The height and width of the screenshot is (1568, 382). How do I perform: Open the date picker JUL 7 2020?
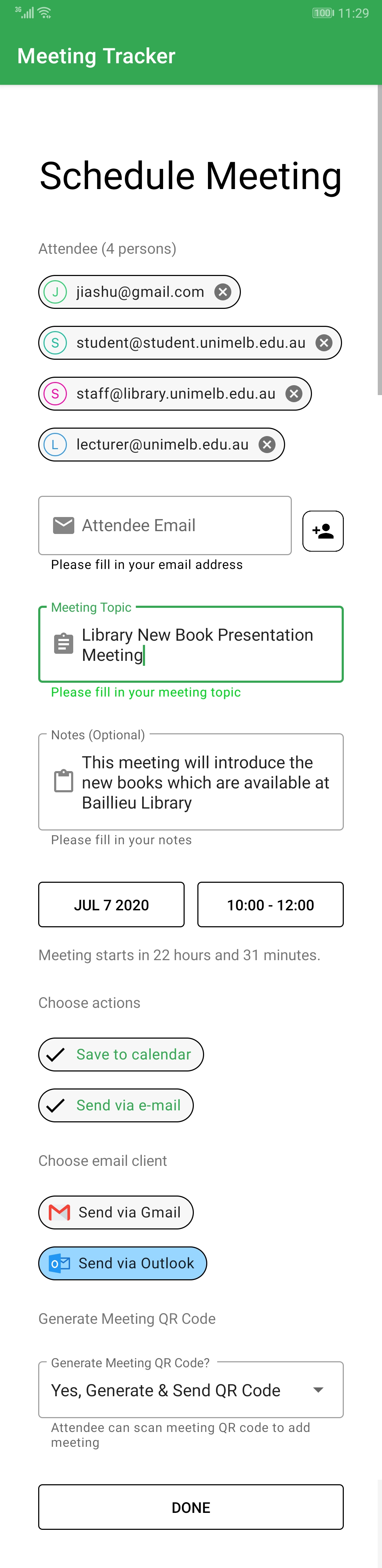click(111, 905)
